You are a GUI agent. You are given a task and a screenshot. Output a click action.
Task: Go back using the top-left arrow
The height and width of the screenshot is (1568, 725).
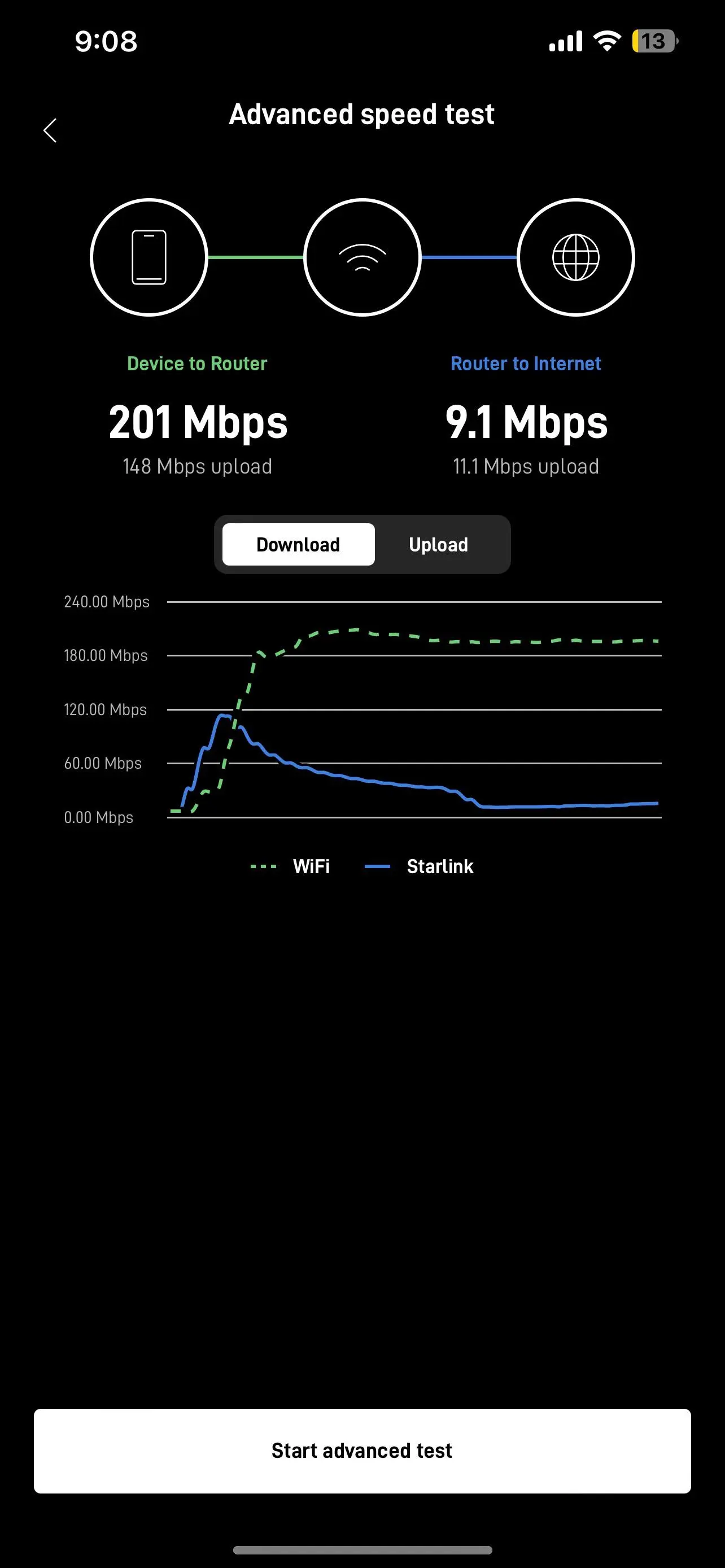[50, 130]
